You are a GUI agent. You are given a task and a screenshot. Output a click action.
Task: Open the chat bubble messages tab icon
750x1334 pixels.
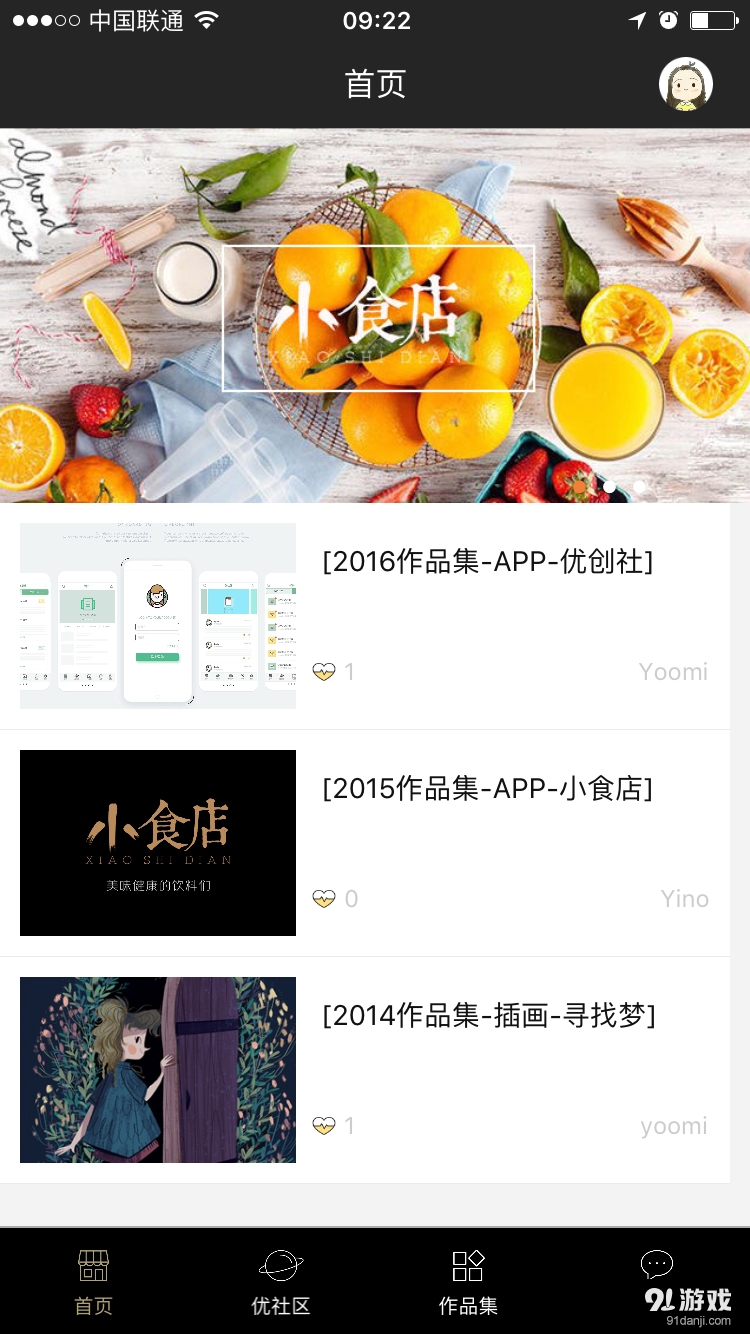655,1264
